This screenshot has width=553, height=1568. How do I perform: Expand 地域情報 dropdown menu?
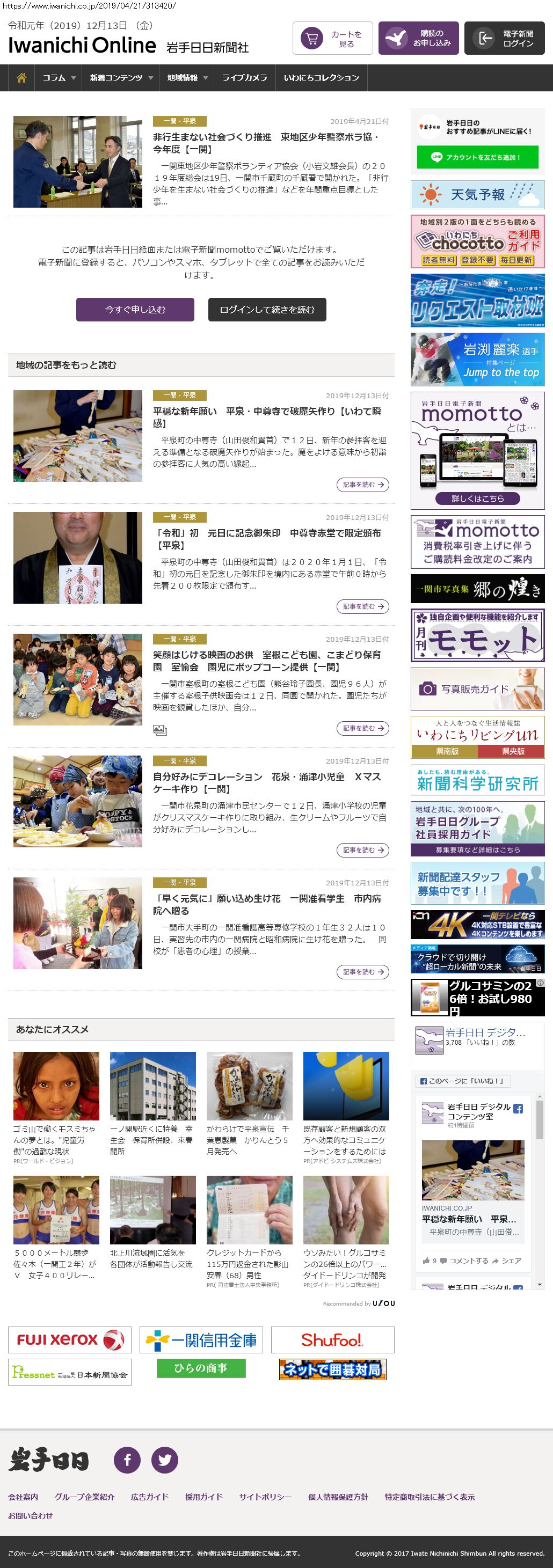tap(187, 78)
